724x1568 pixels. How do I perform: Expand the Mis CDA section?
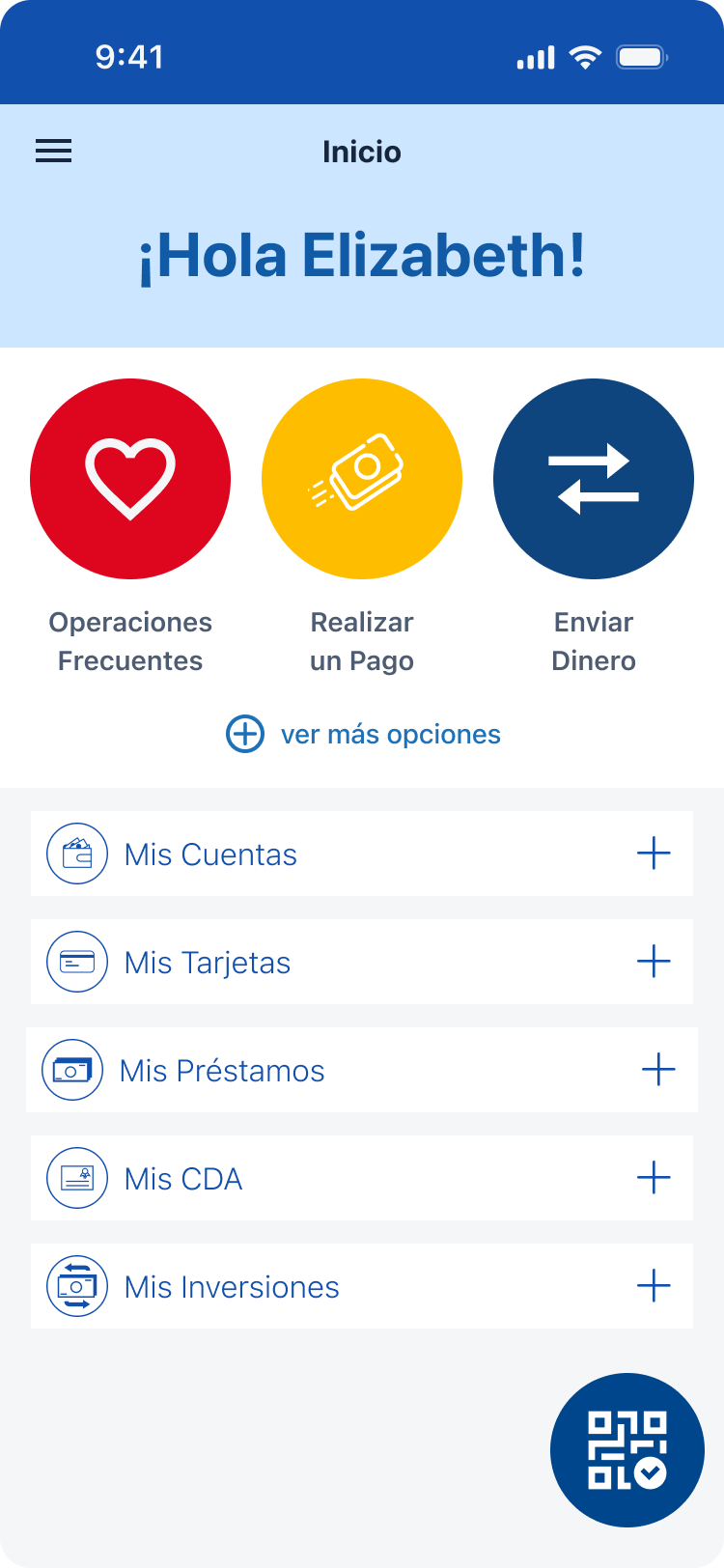click(654, 1178)
